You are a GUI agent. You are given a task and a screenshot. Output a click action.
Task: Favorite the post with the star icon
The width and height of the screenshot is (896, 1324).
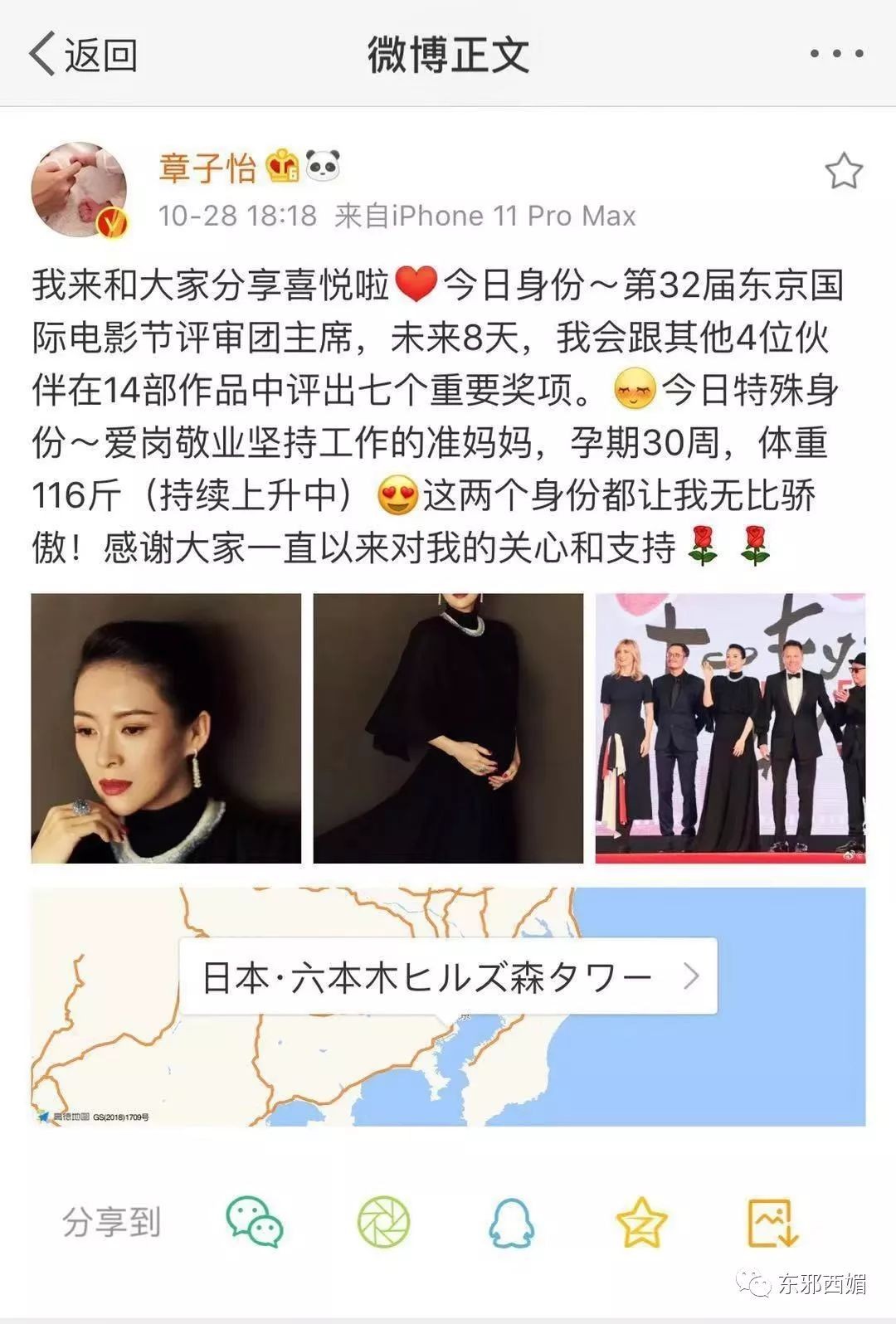click(843, 171)
